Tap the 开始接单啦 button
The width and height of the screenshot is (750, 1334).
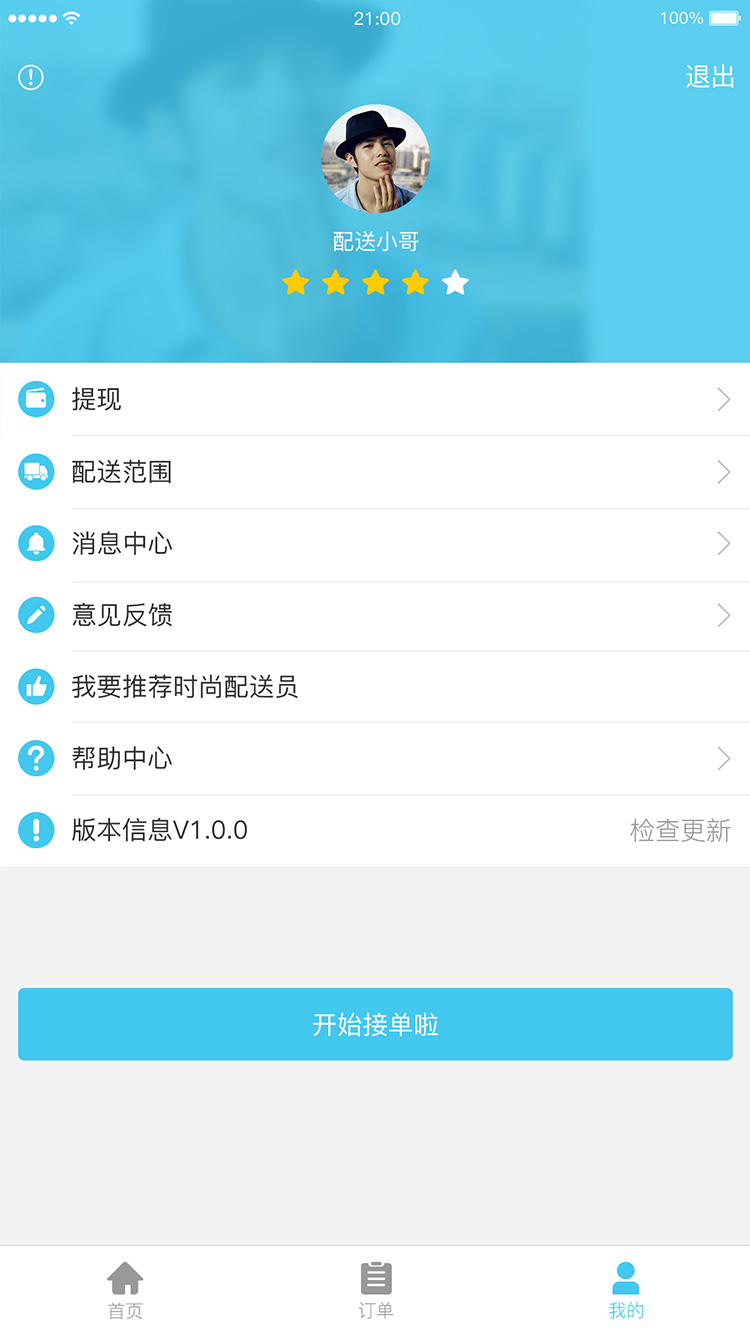(x=375, y=1024)
